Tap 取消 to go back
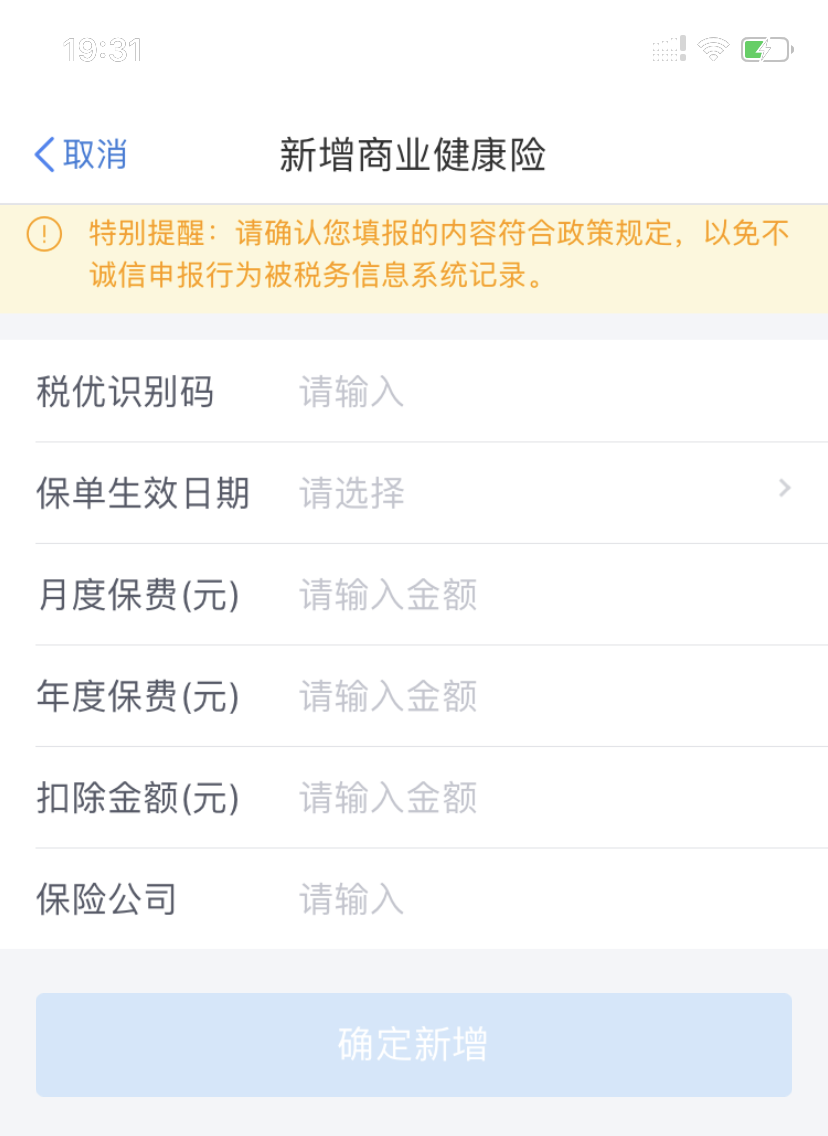 pos(81,155)
